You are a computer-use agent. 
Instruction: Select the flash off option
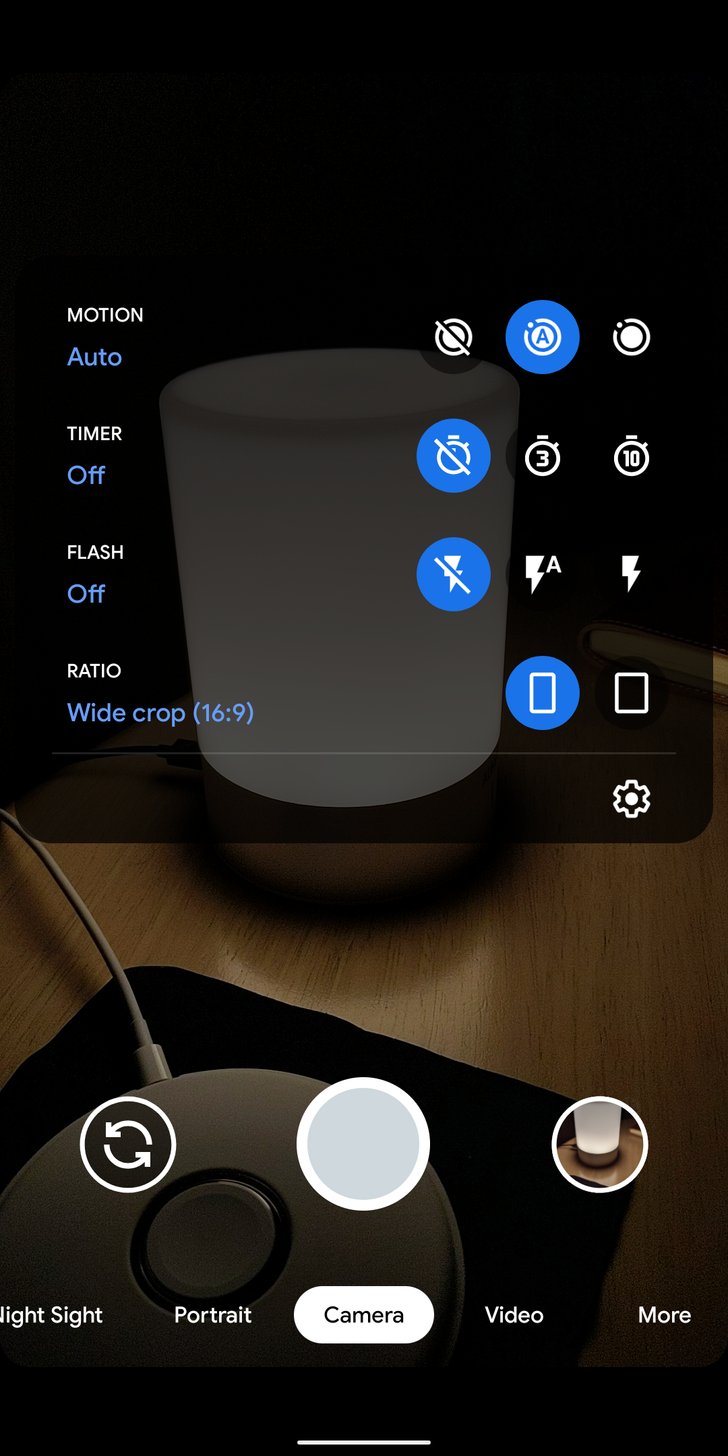(x=453, y=574)
